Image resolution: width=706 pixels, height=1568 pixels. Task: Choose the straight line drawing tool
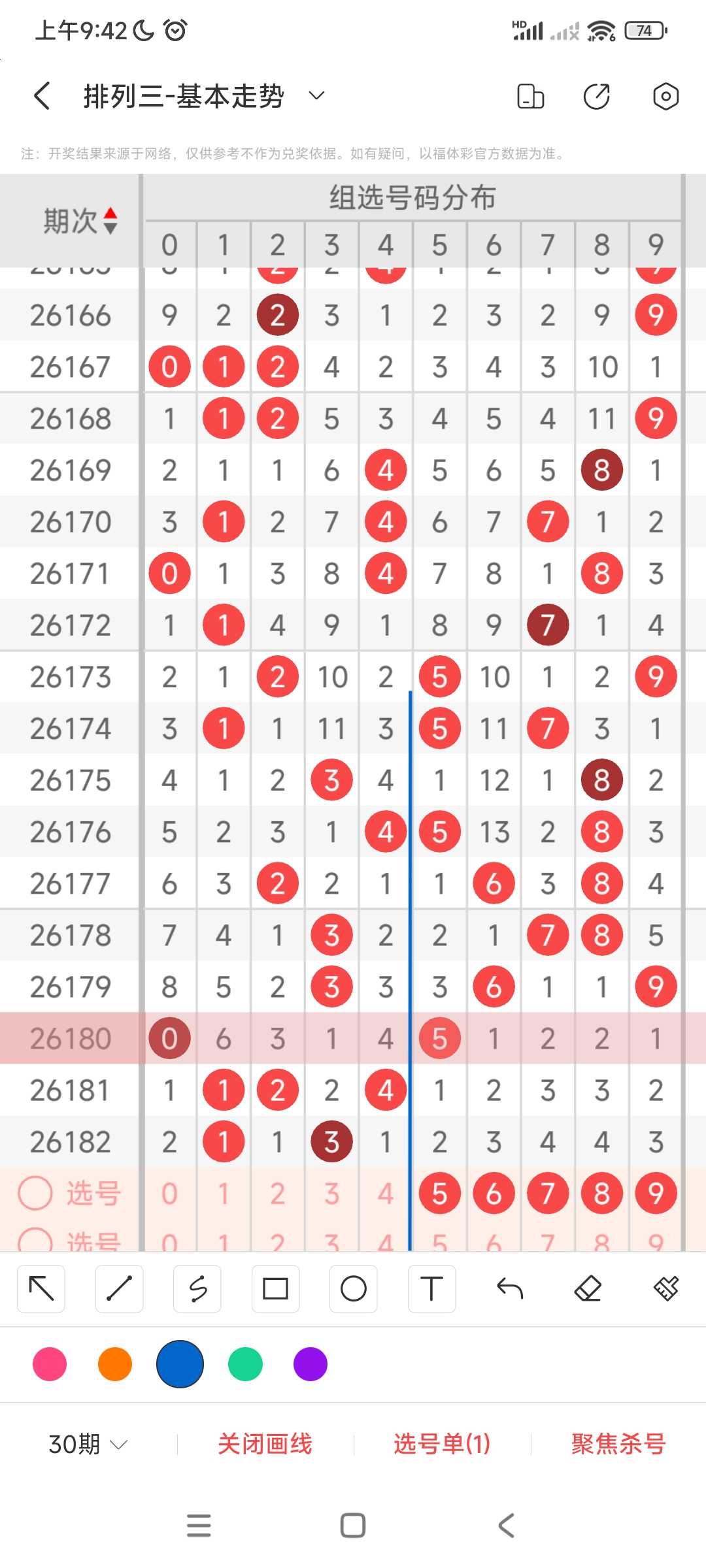(x=119, y=1288)
